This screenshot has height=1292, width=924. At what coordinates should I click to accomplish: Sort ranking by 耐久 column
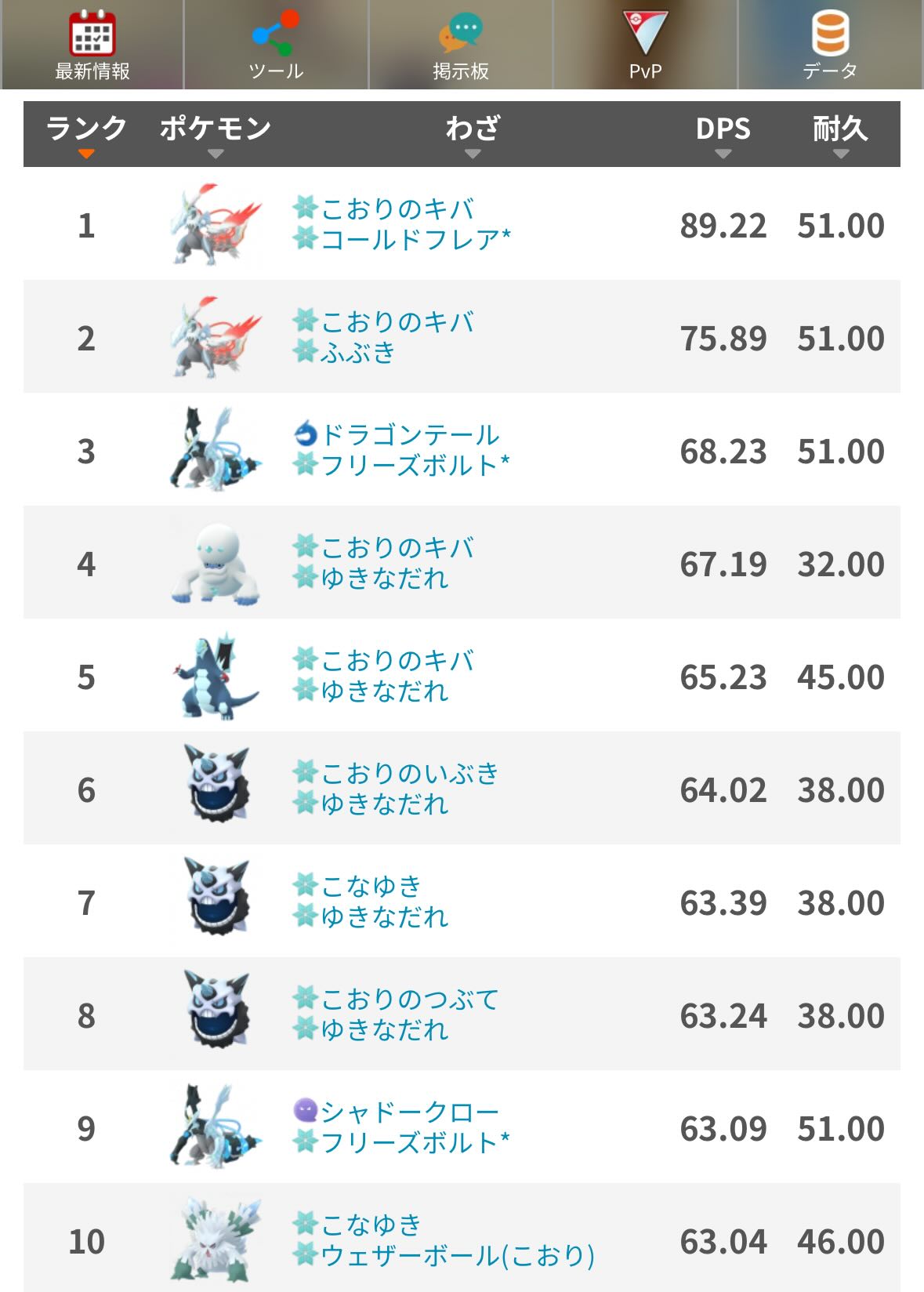840,132
